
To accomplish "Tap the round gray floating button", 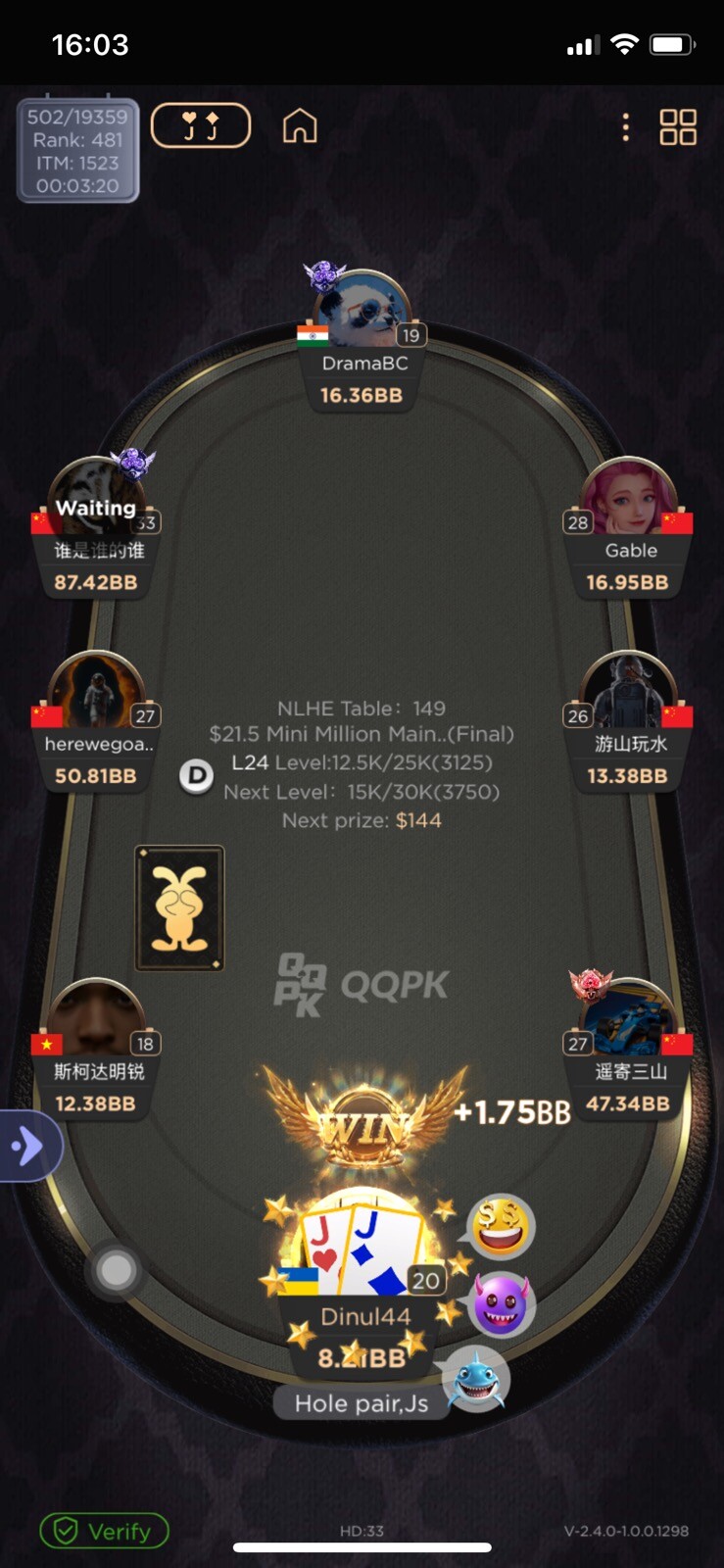I will click(x=116, y=1270).
